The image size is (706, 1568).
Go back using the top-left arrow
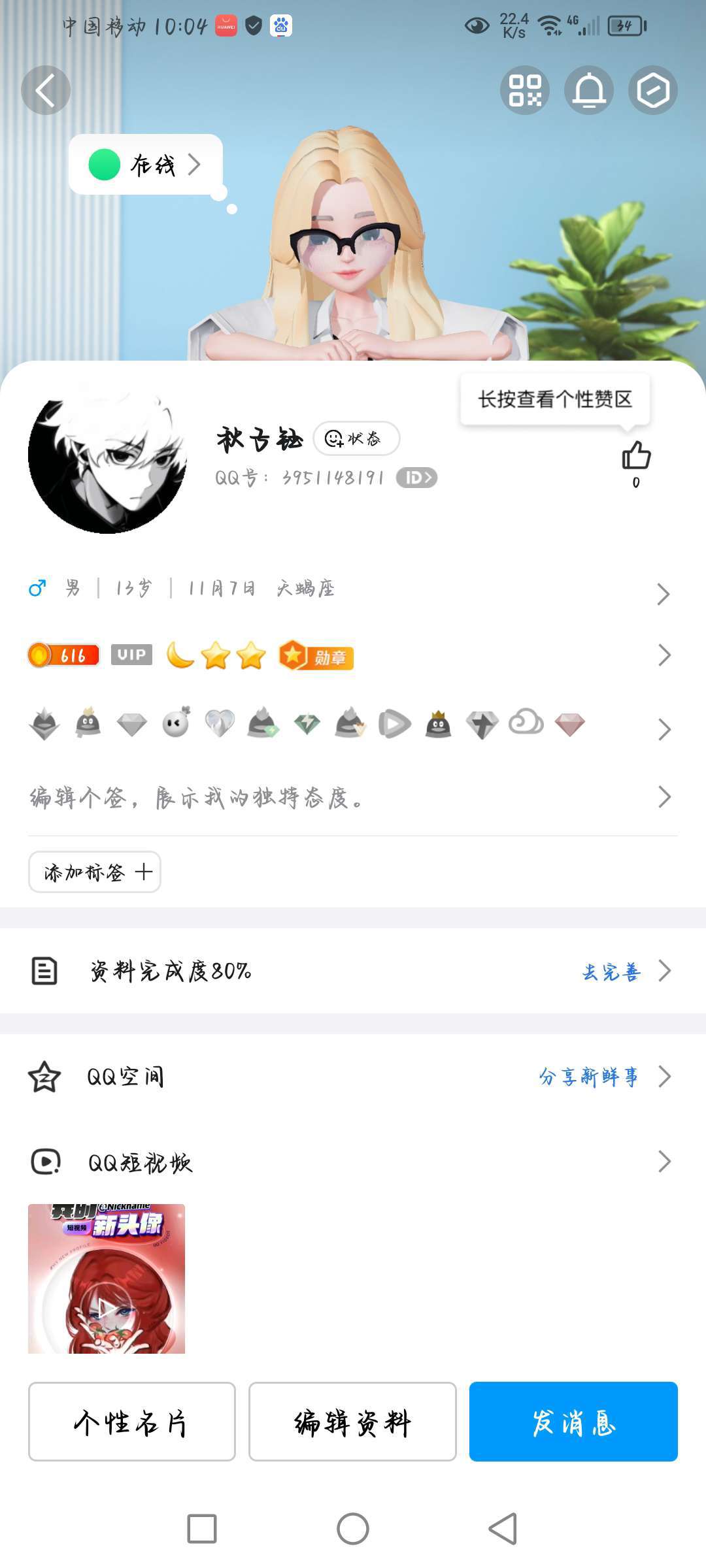pos(45,90)
